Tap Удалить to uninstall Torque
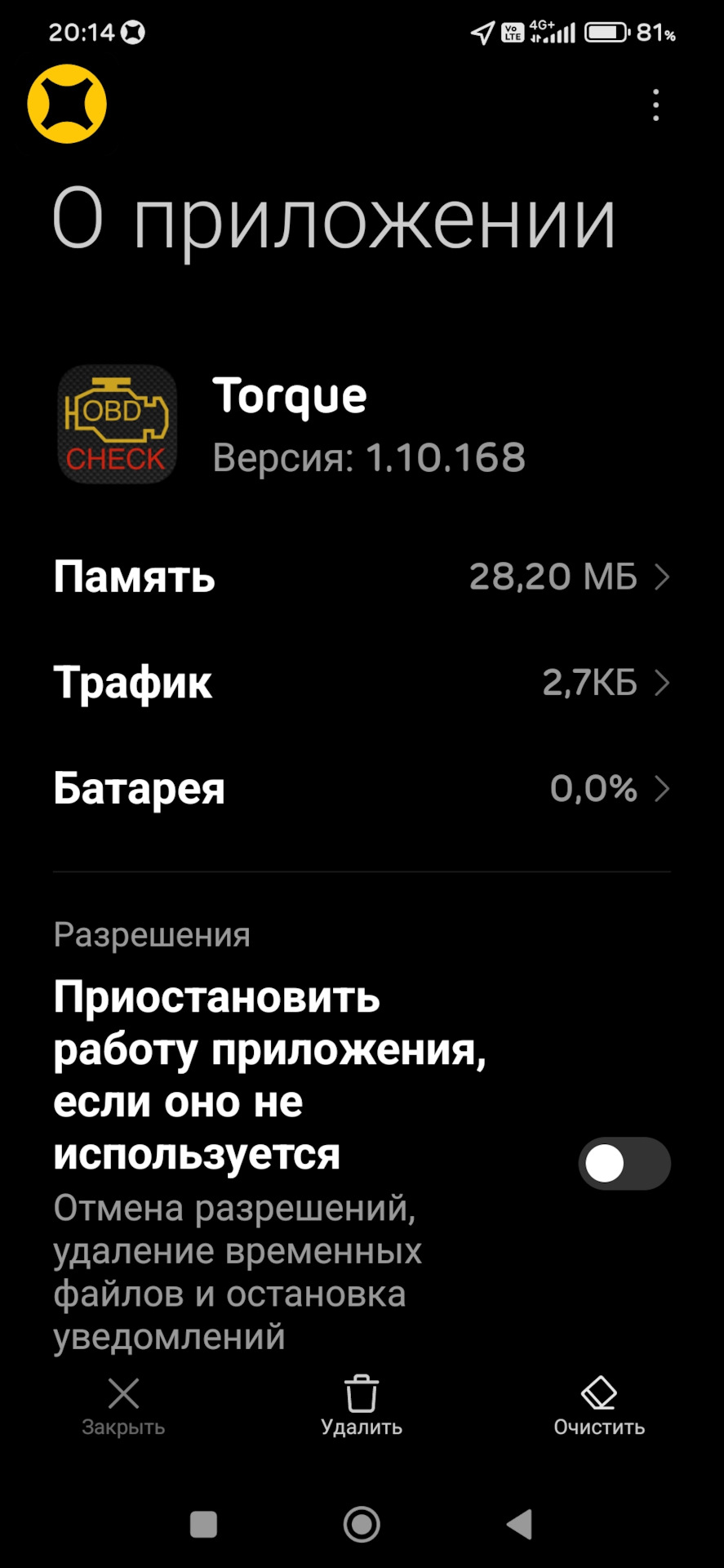Viewport: 724px width, 1568px height. [x=362, y=1405]
